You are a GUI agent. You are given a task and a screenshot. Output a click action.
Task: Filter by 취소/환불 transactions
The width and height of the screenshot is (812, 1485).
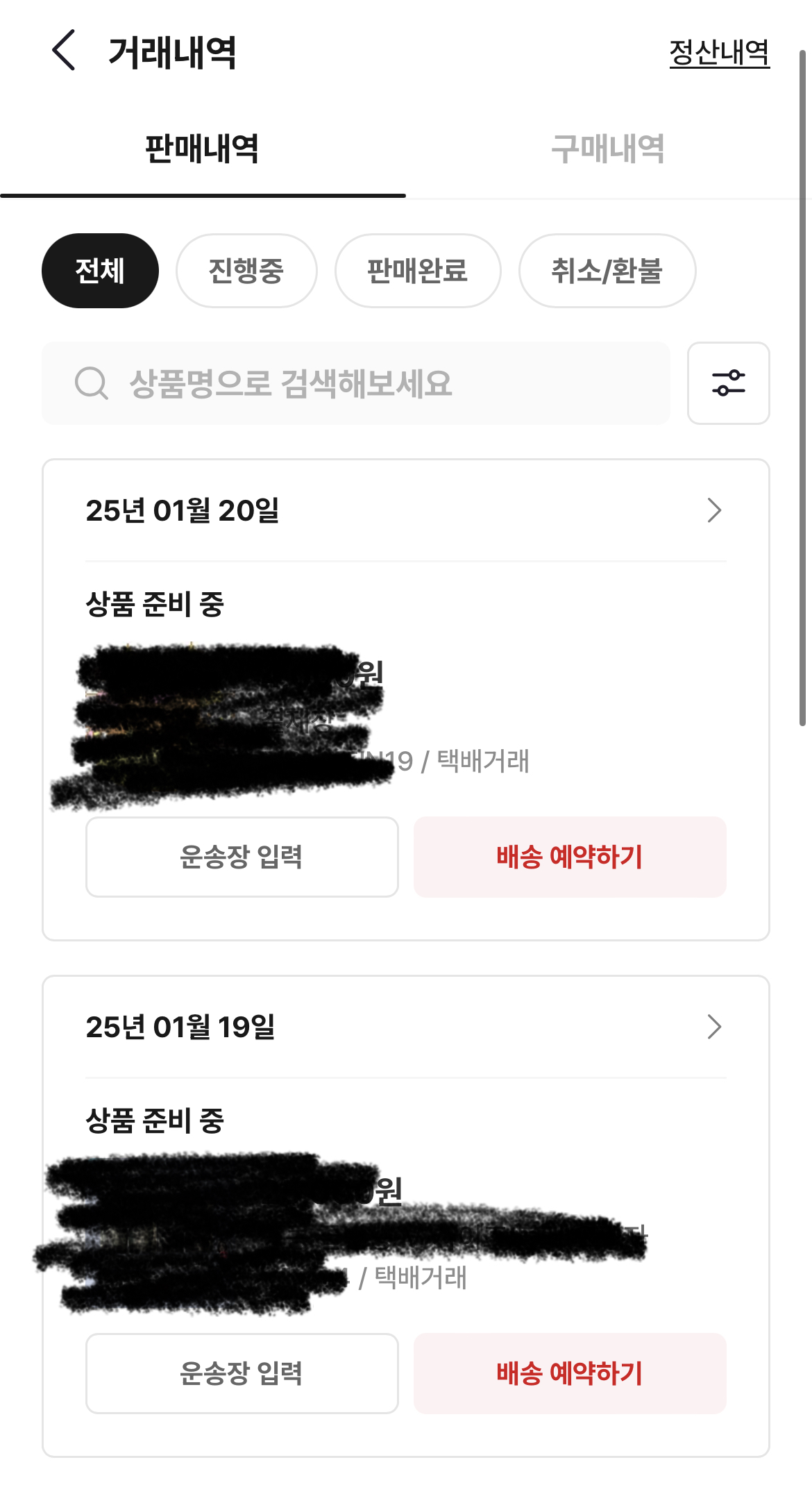(607, 271)
